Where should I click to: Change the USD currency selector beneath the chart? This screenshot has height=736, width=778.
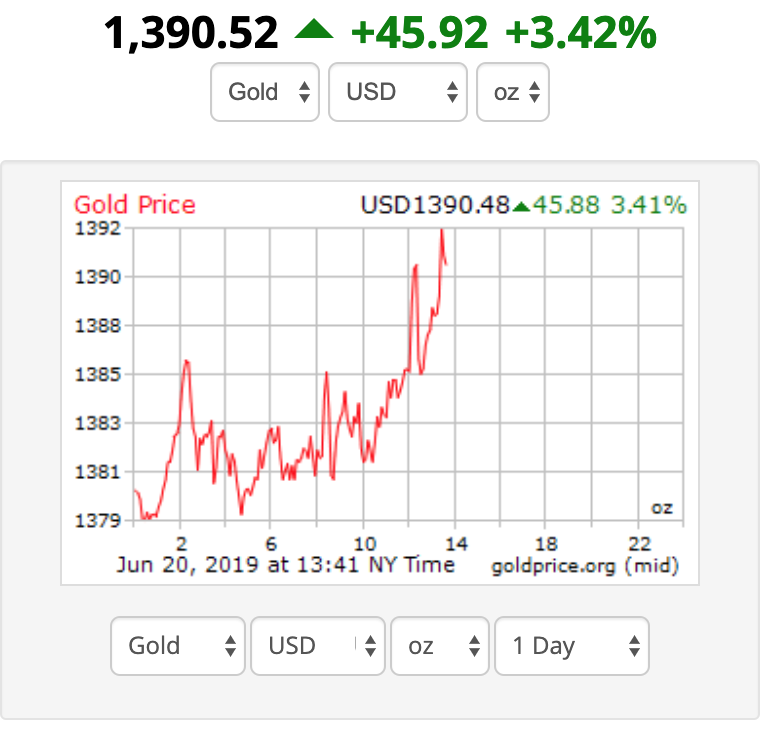318,646
